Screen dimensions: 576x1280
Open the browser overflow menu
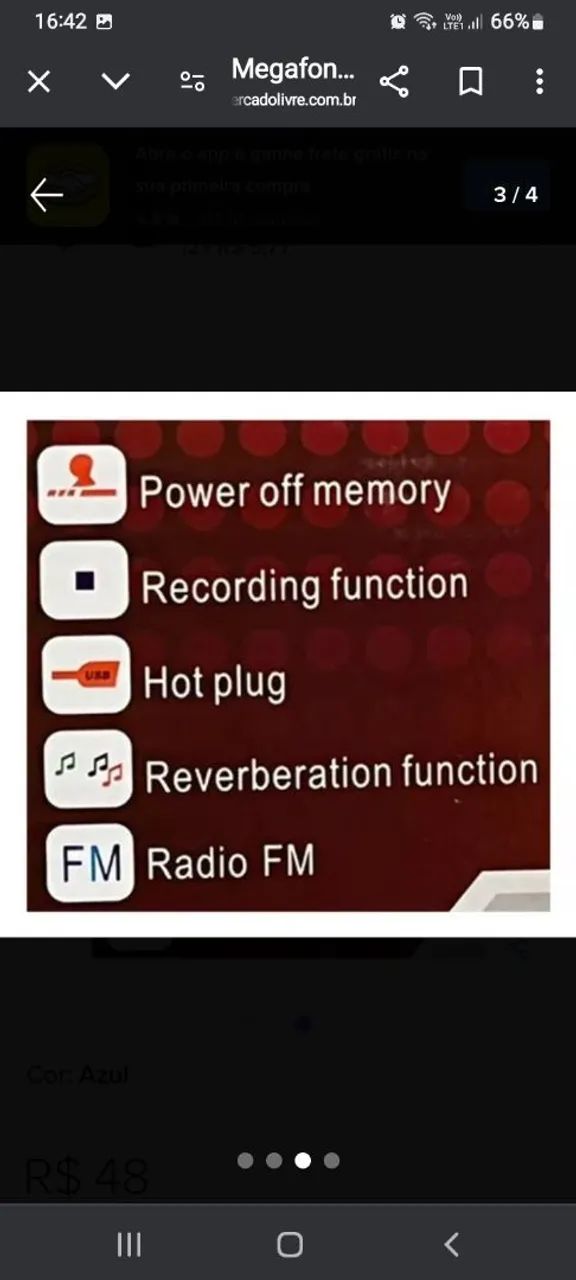(x=539, y=81)
